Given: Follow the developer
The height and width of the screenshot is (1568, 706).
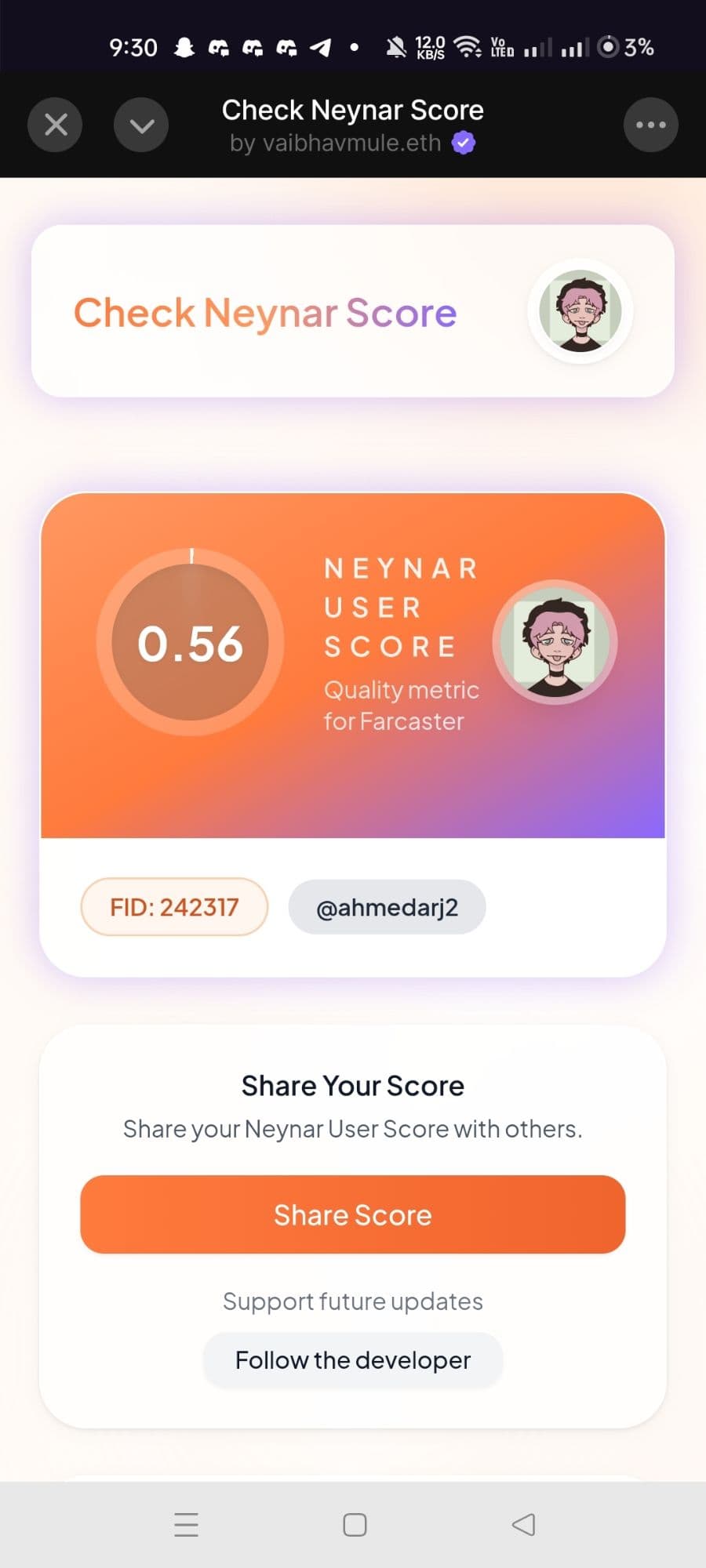Looking at the screenshot, I should click(x=352, y=1359).
